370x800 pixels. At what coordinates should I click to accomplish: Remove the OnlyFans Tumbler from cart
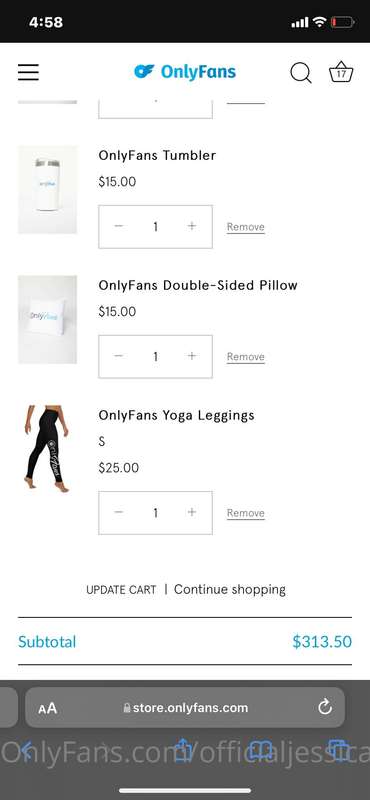tap(245, 227)
